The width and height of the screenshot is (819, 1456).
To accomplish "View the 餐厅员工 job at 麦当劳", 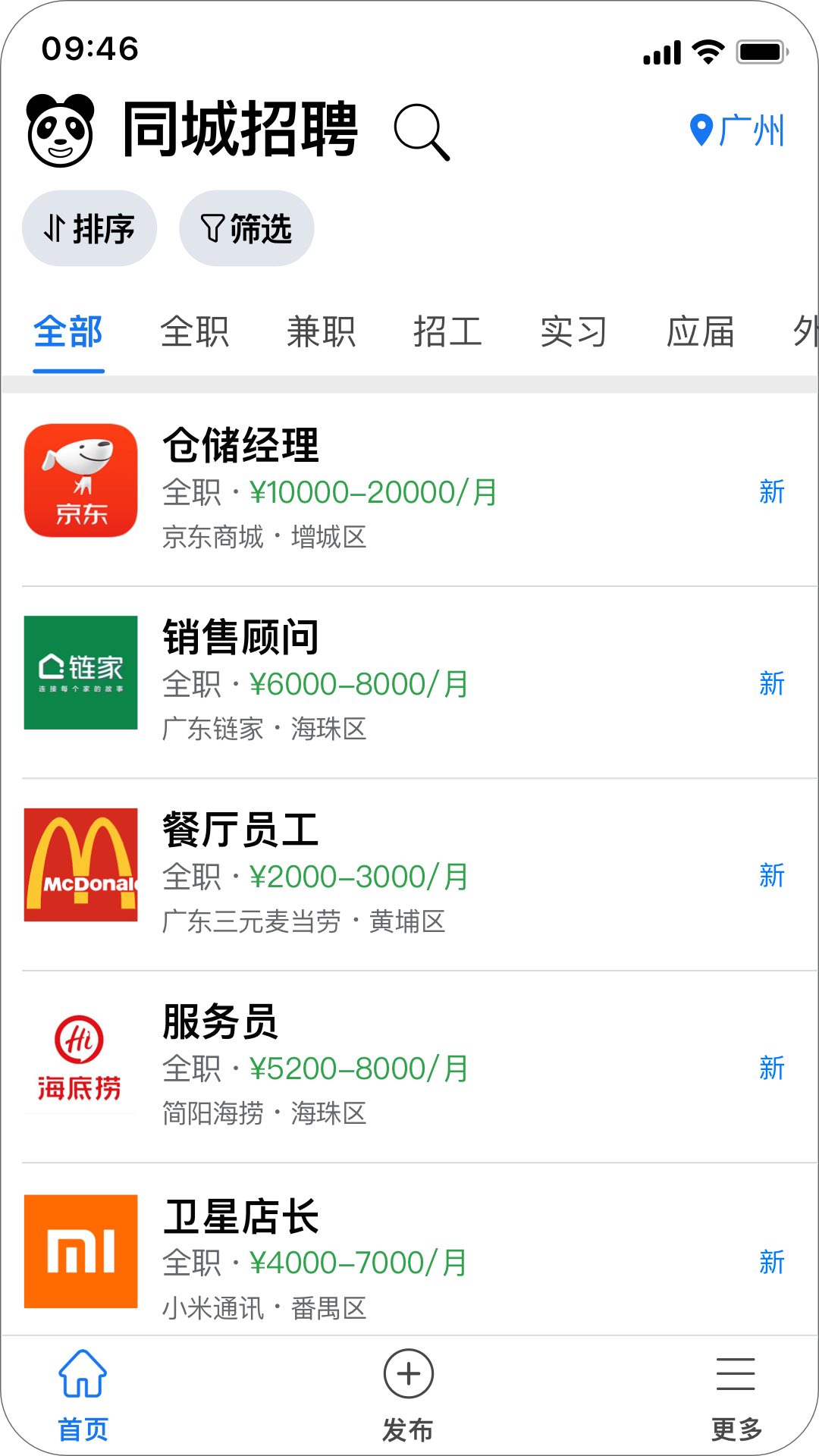I will [409, 874].
